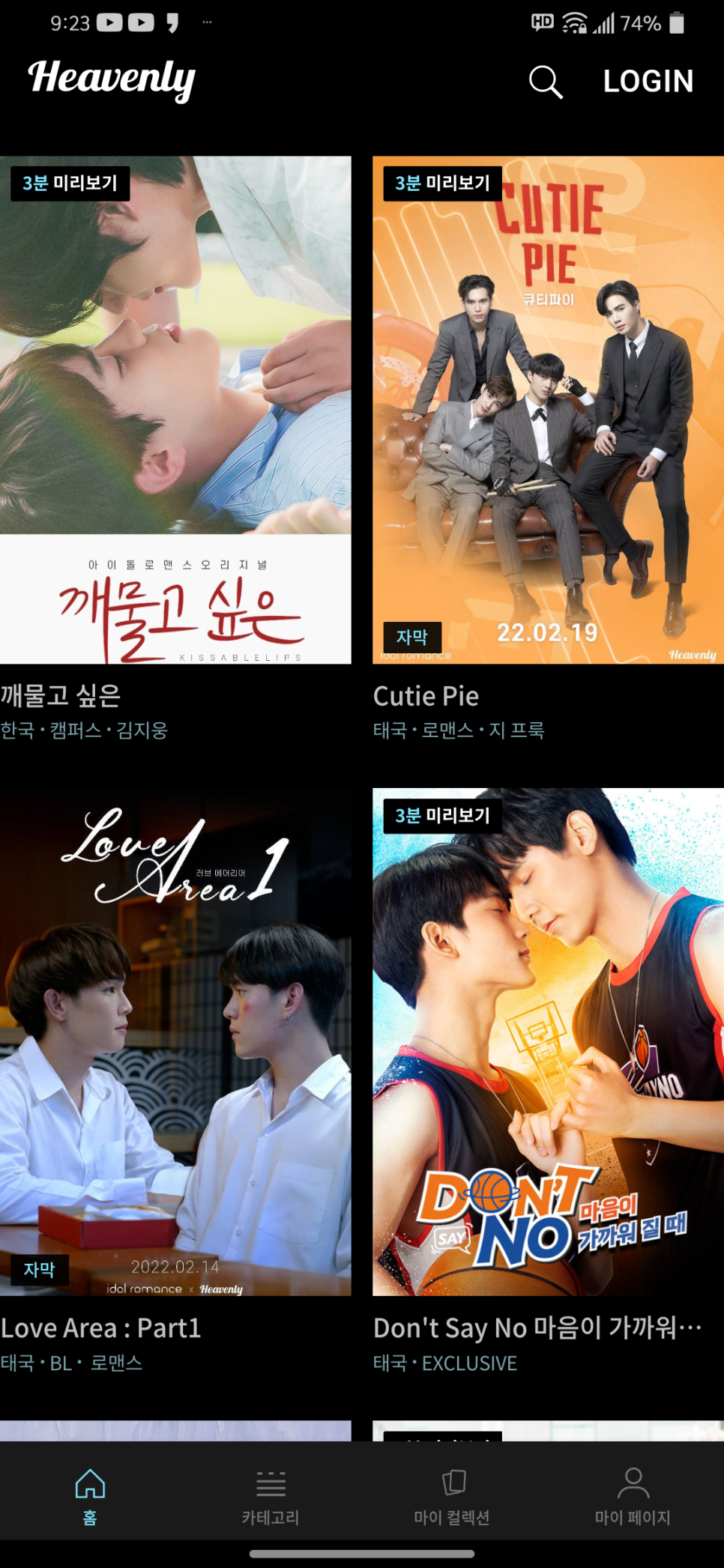Open the Cutie Pie poster
This screenshot has width=724, height=1568.
point(548,410)
